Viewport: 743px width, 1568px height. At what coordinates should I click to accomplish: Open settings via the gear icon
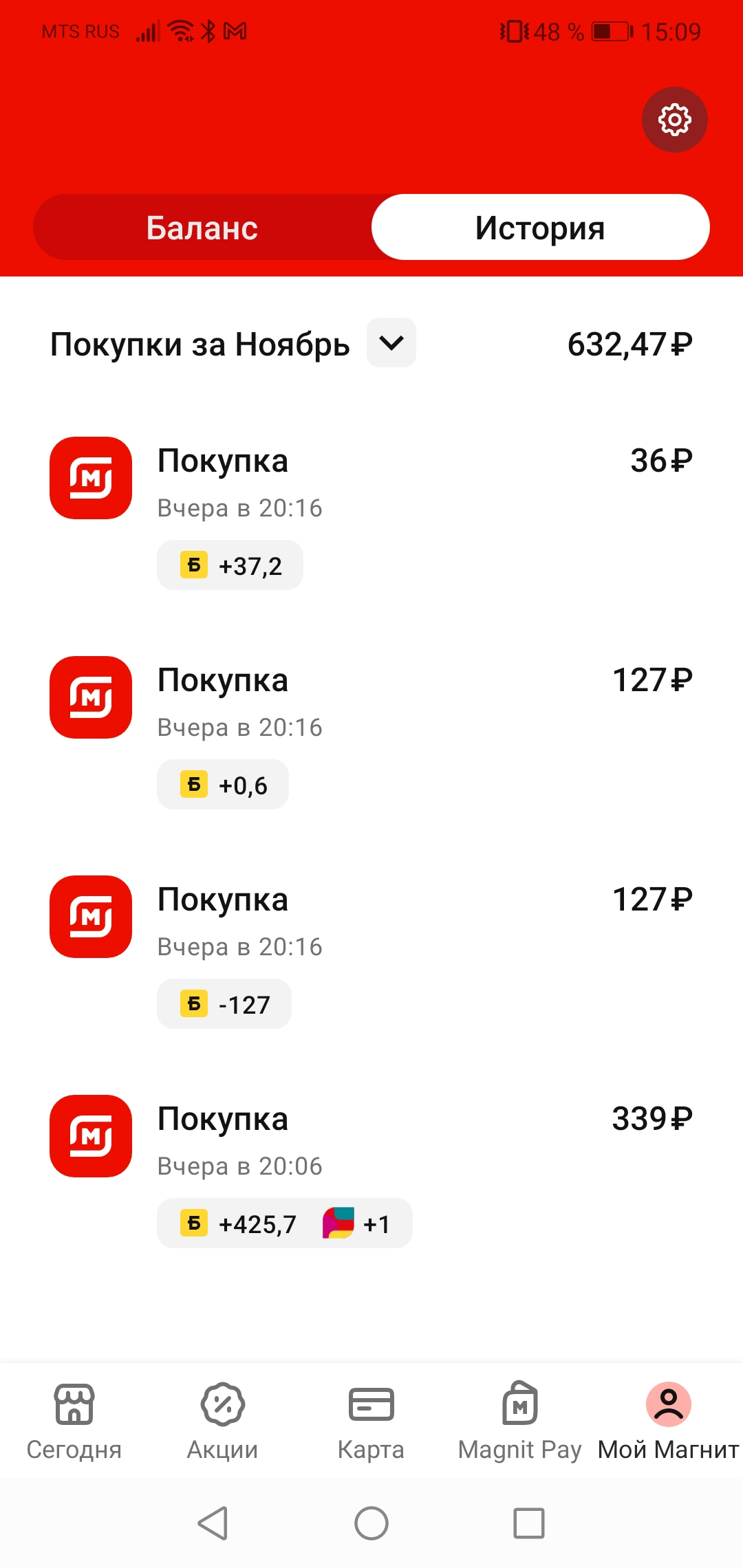coord(674,120)
